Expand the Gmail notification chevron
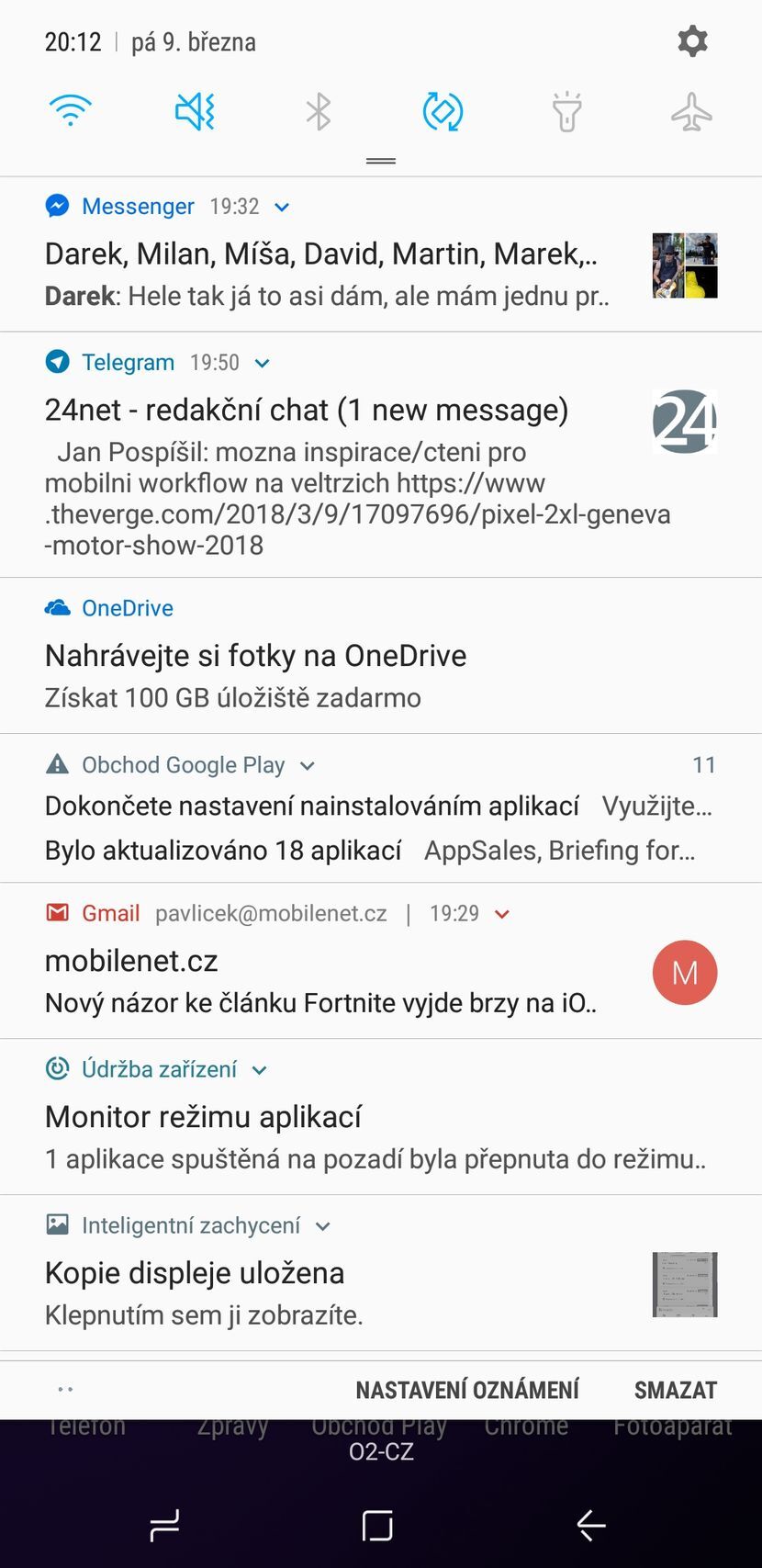The height and width of the screenshot is (1568, 762). coord(501,915)
